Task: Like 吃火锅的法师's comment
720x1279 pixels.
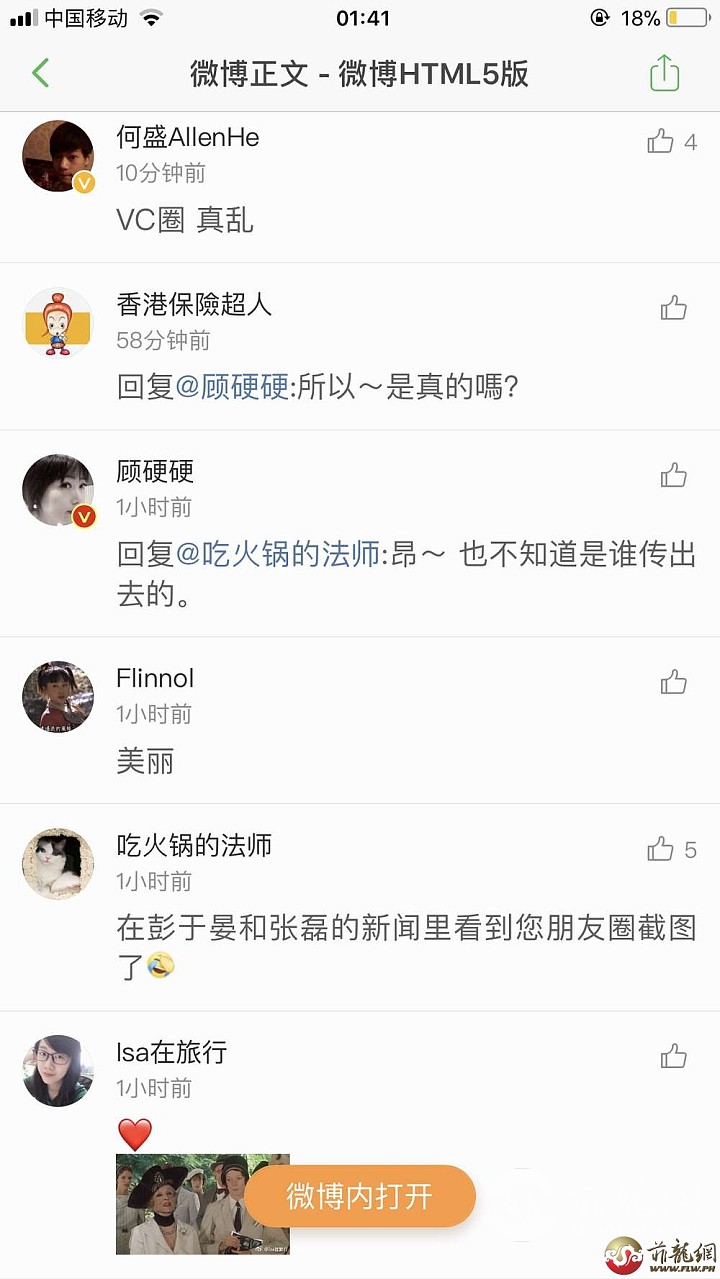Action: pyautogui.click(x=661, y=850)
